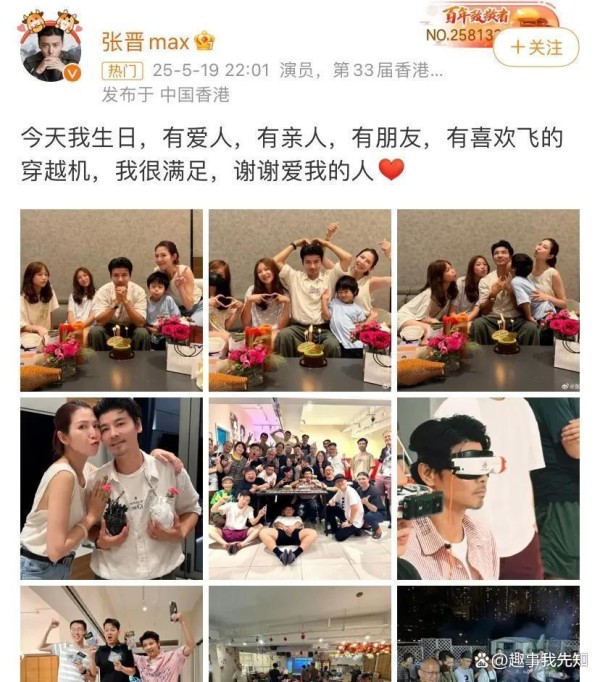The height and width of the screenshot is (682, 600).
Task: Open the large group photo
Action: click(x=299, y=488)
